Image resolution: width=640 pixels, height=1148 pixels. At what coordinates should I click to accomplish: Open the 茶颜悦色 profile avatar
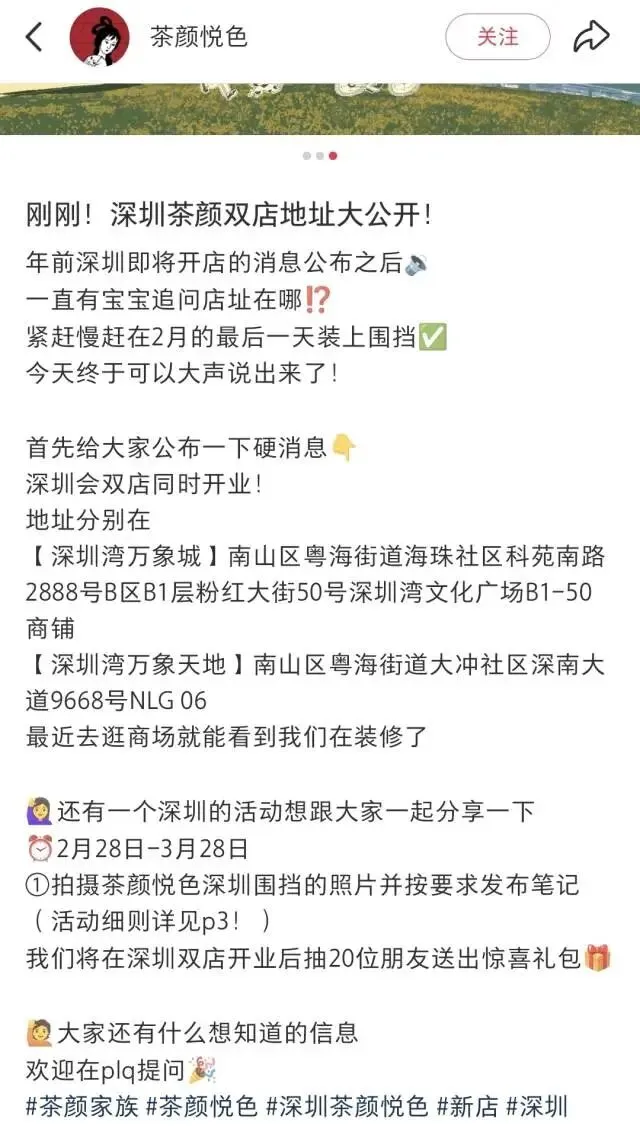click(x=99, y=37)
